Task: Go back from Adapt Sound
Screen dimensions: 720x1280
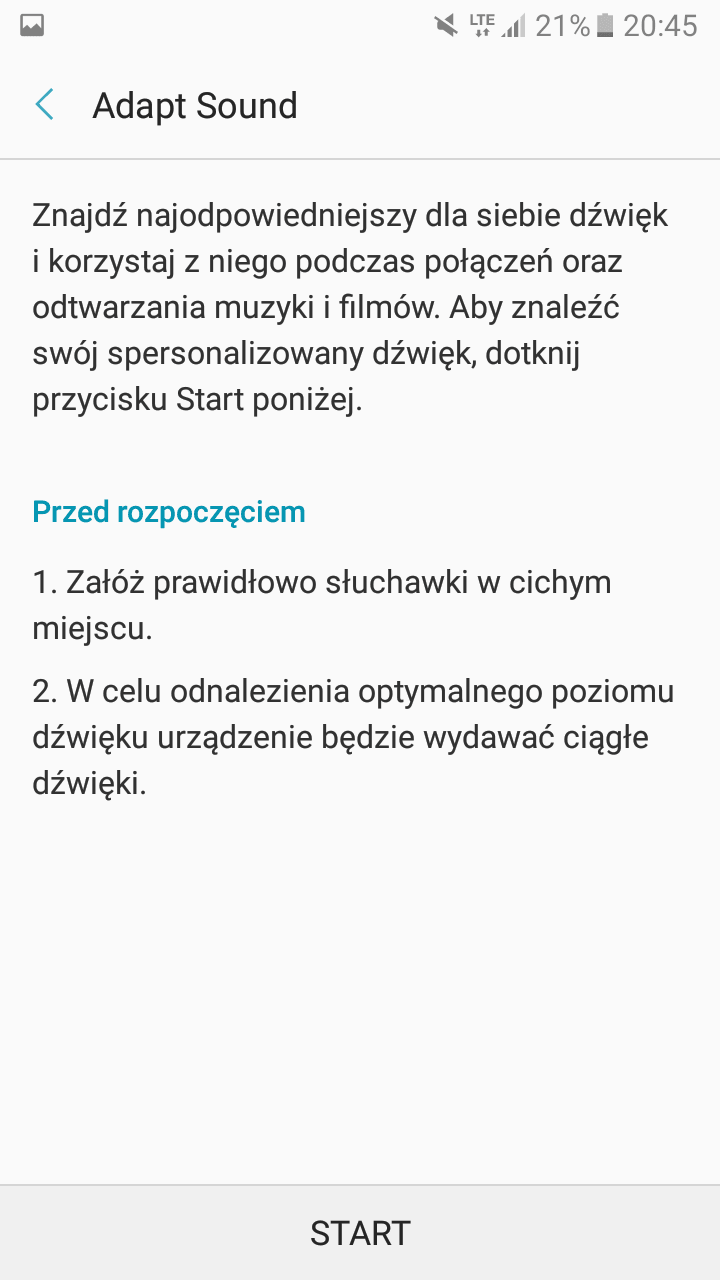Action: click(44, 105)
